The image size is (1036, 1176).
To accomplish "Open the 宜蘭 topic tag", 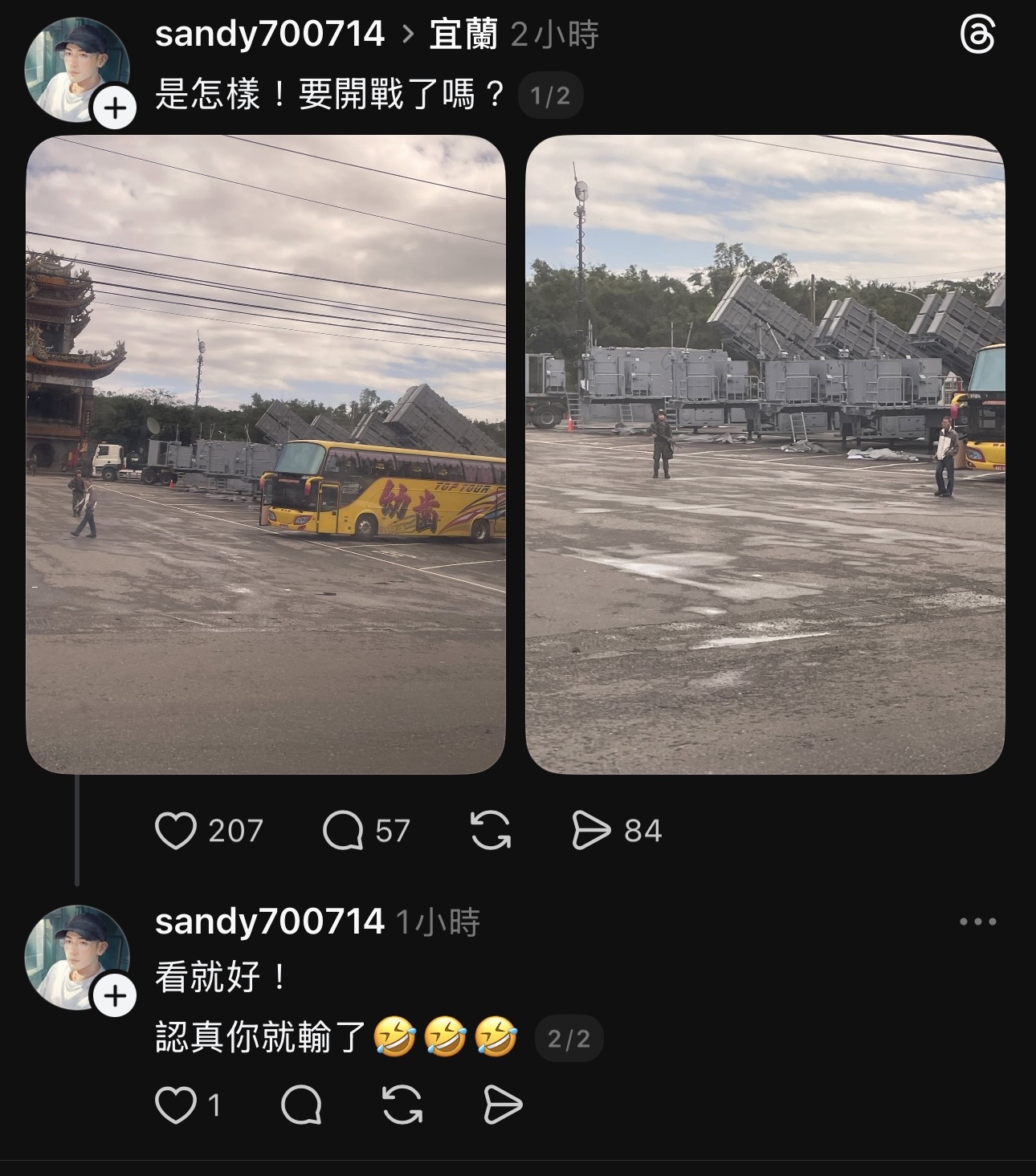I will coord(463,35).
